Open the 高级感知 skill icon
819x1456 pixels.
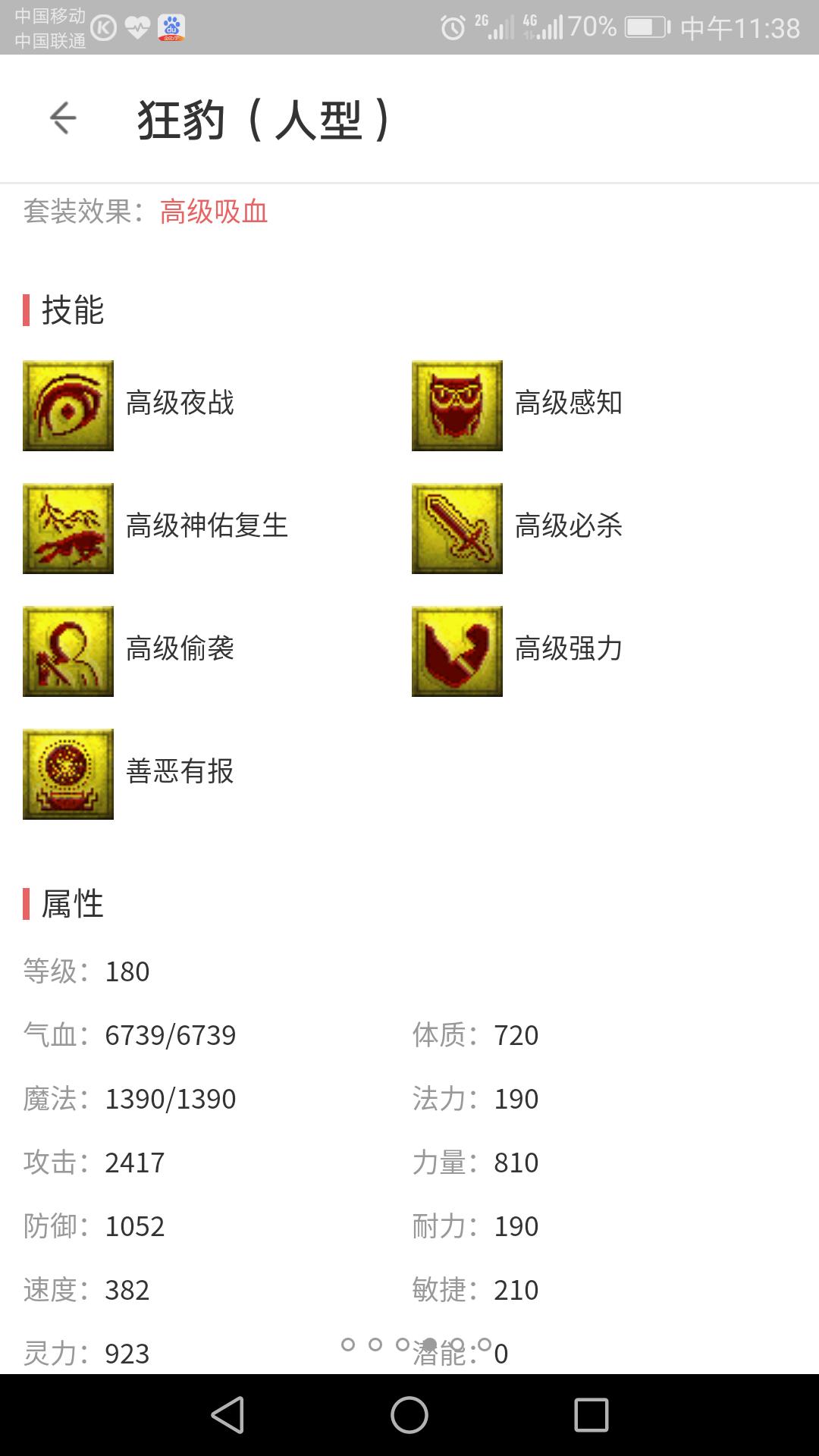tap(457, 406)
